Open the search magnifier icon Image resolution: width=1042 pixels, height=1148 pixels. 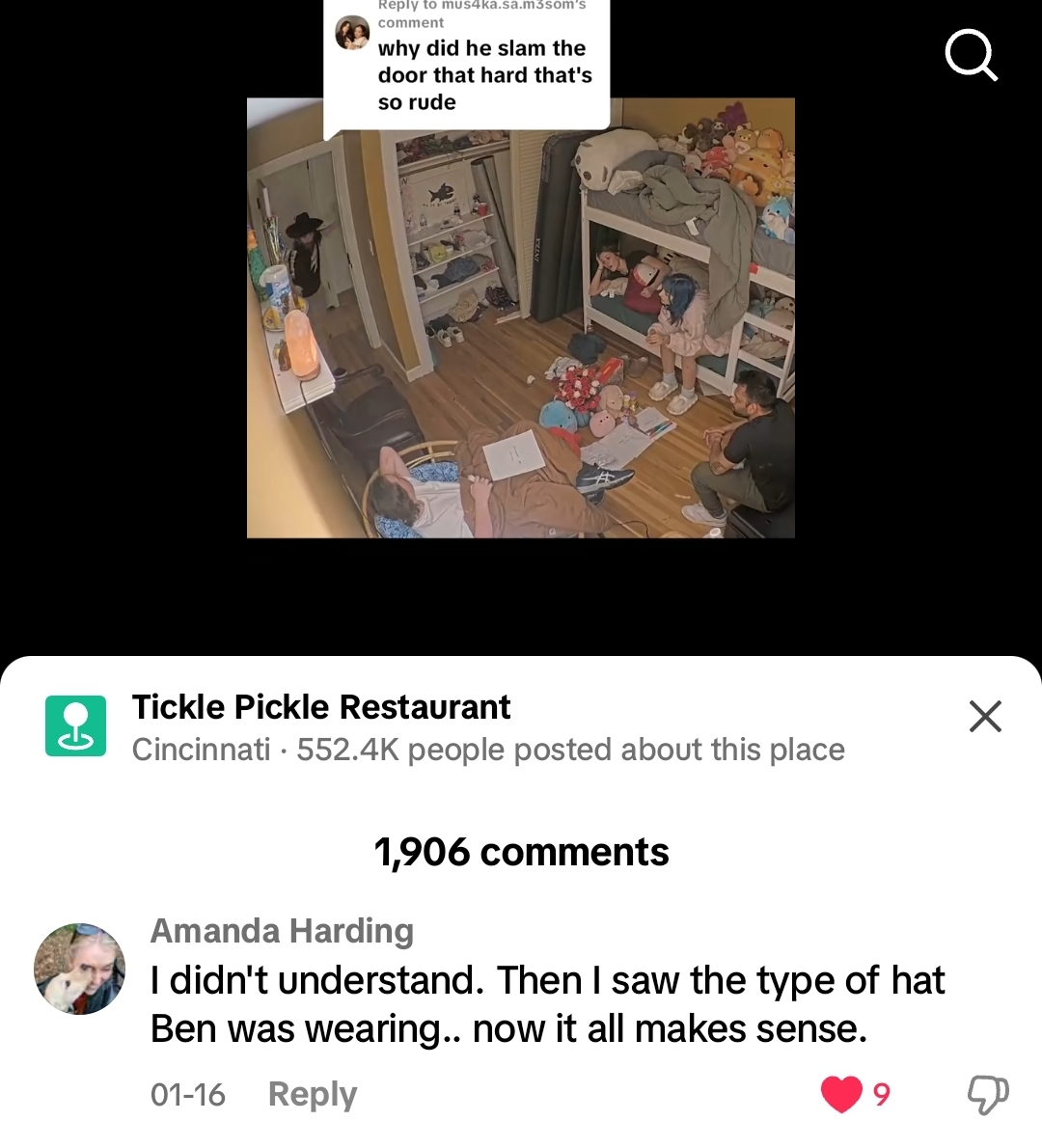[x=970, y=54]
